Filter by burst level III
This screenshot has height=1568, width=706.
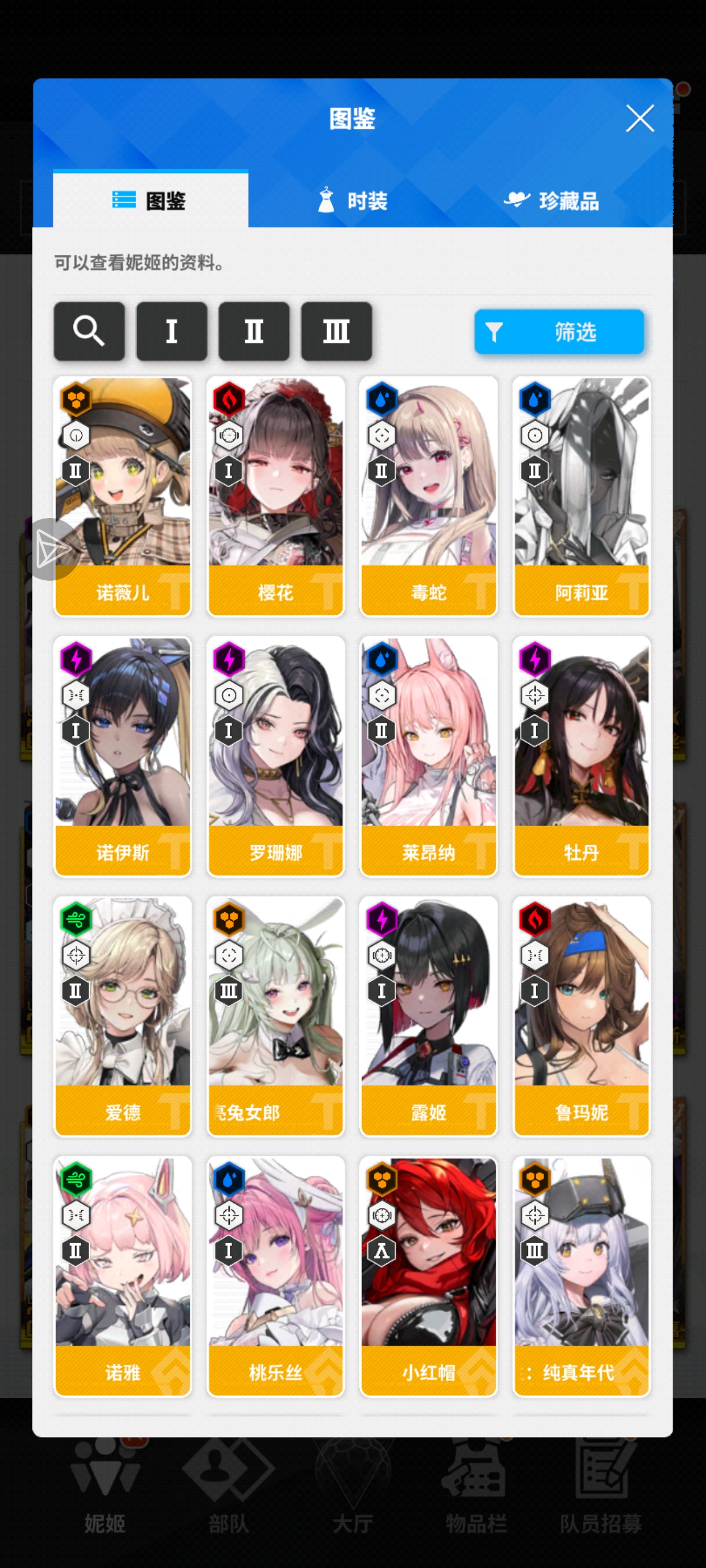[336, 331]
